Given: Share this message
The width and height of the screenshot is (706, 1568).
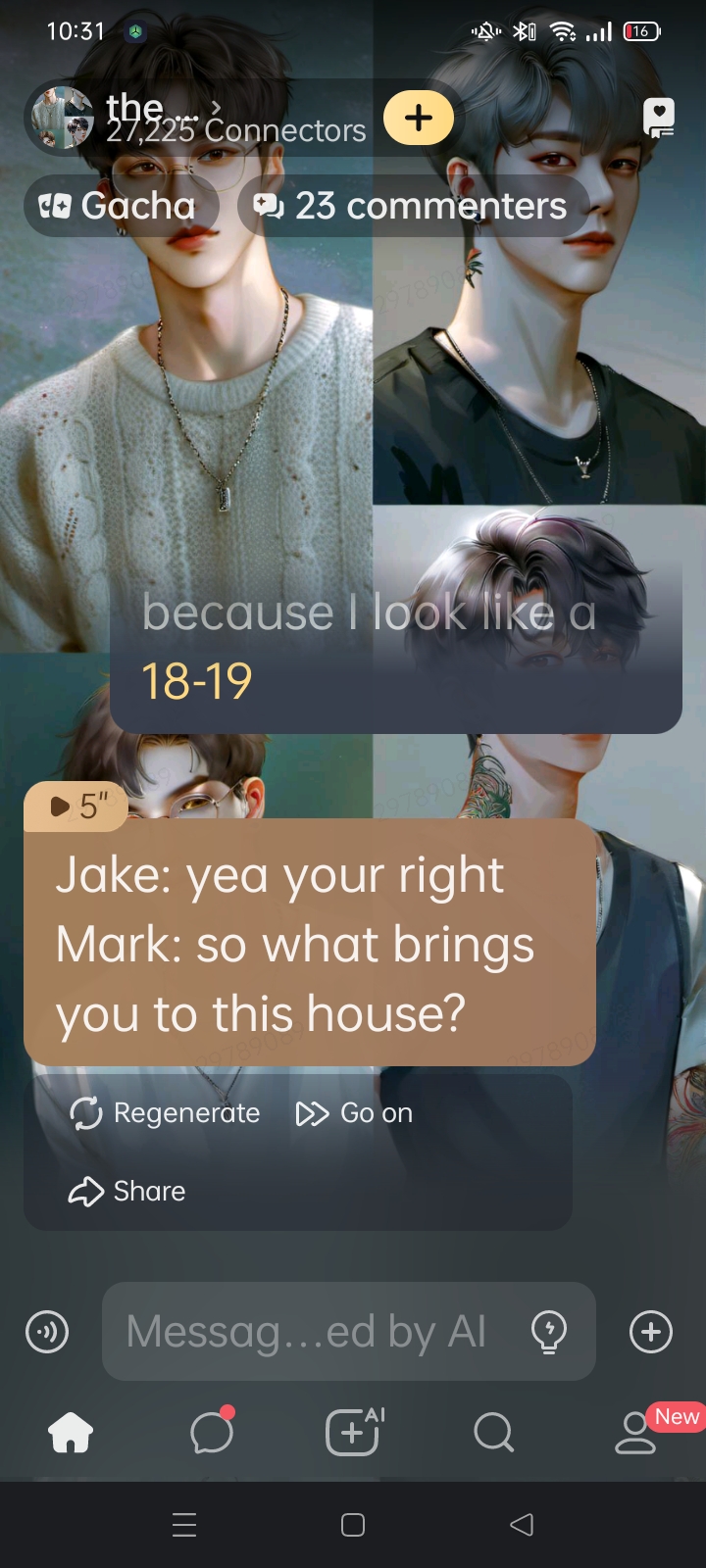Looking at the screenshot, I should click(x=127, y=1192).
